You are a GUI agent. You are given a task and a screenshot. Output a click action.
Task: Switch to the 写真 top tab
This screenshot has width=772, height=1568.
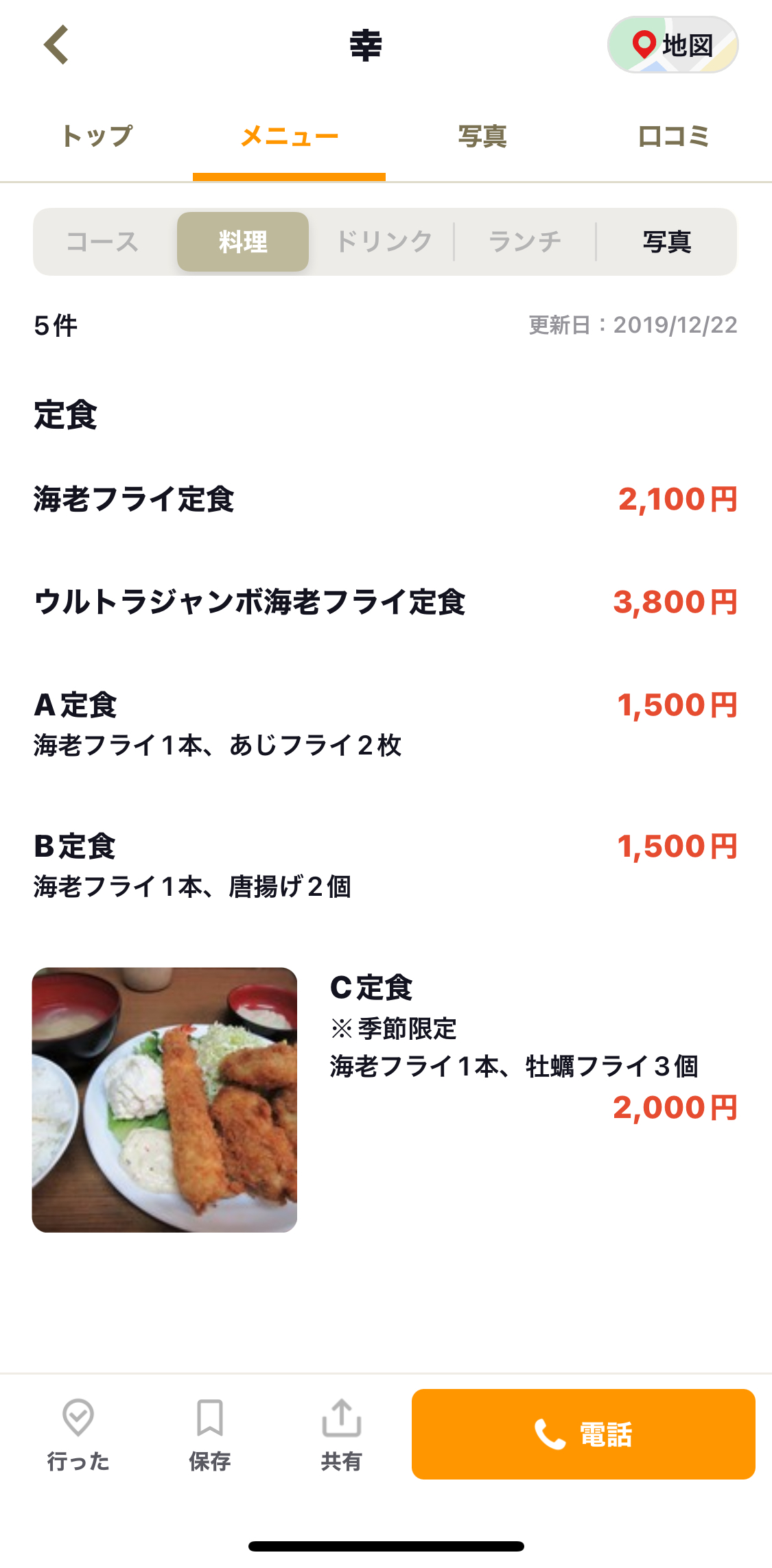(482, 136)
